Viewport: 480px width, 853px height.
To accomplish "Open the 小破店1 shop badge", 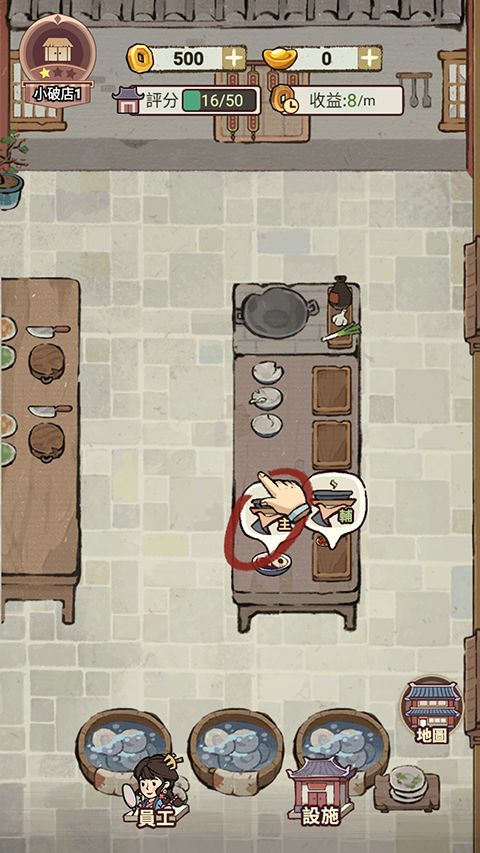I will click(58, 61).
